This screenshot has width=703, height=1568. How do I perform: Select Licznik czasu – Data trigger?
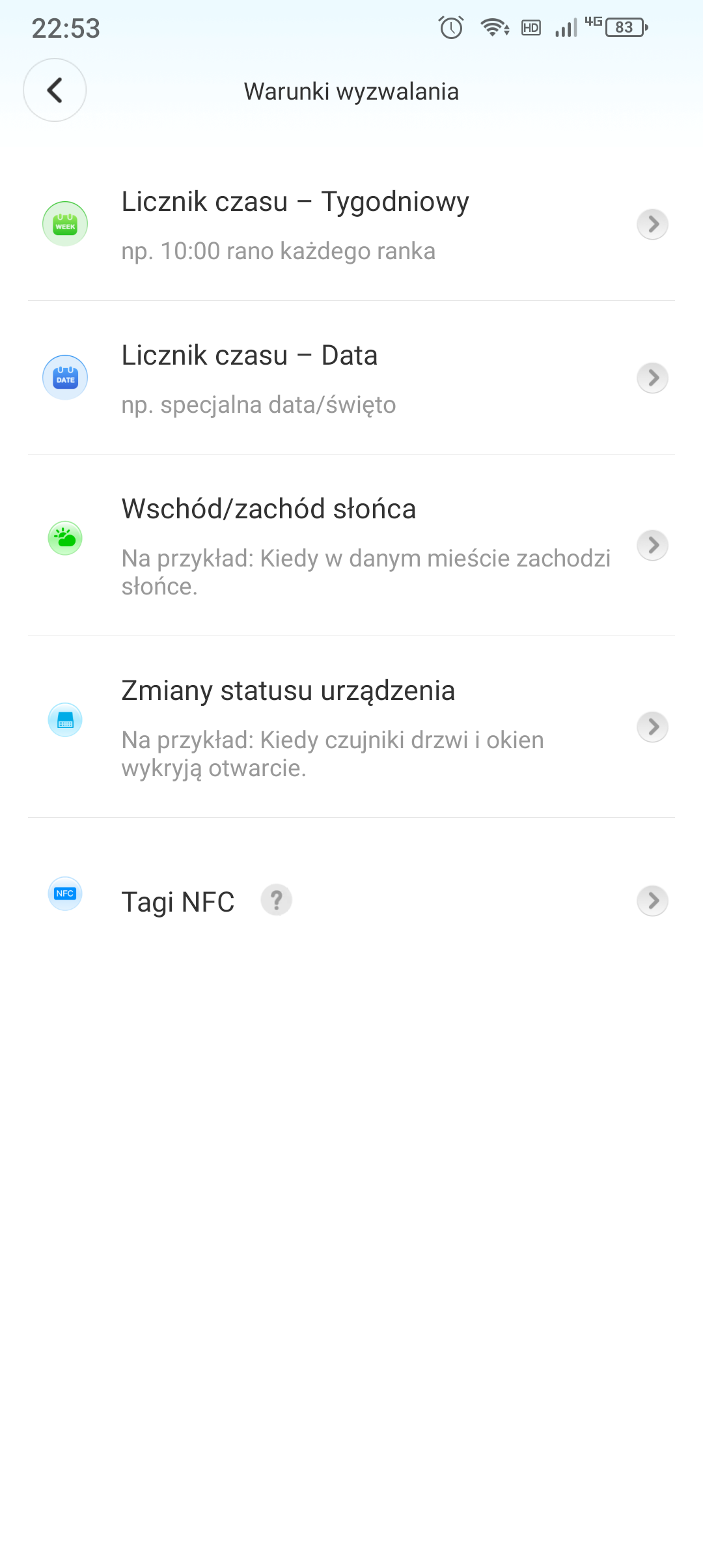(x=351, y=378)
